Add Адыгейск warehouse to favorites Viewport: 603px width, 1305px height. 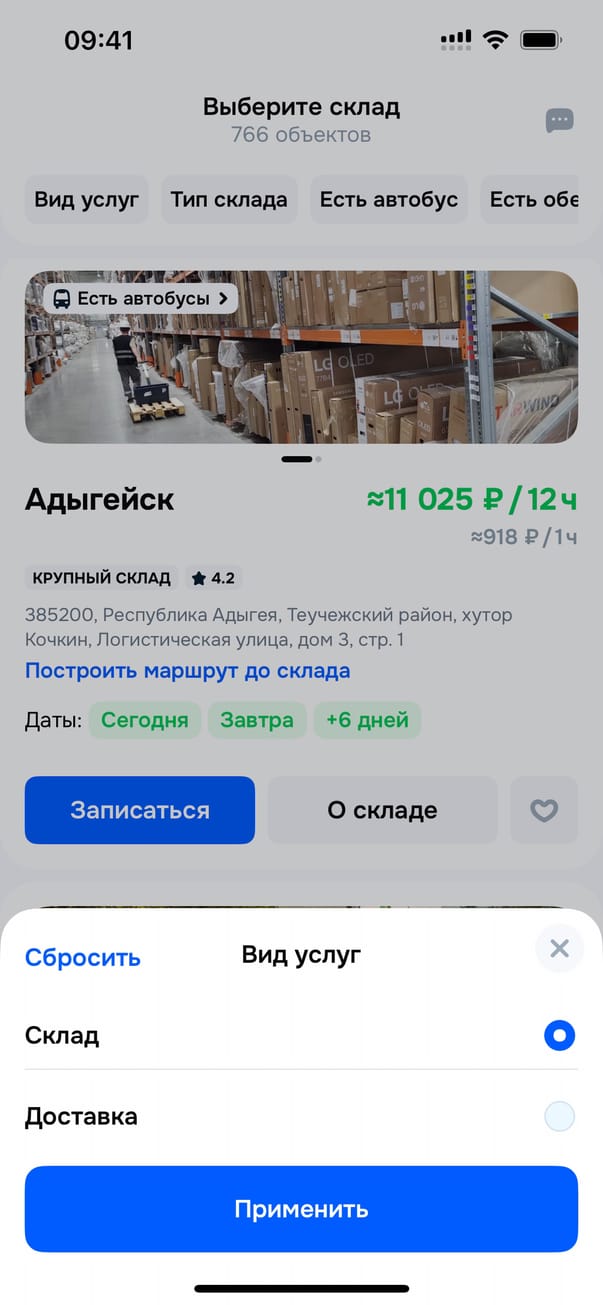click(x=544, y=810)
